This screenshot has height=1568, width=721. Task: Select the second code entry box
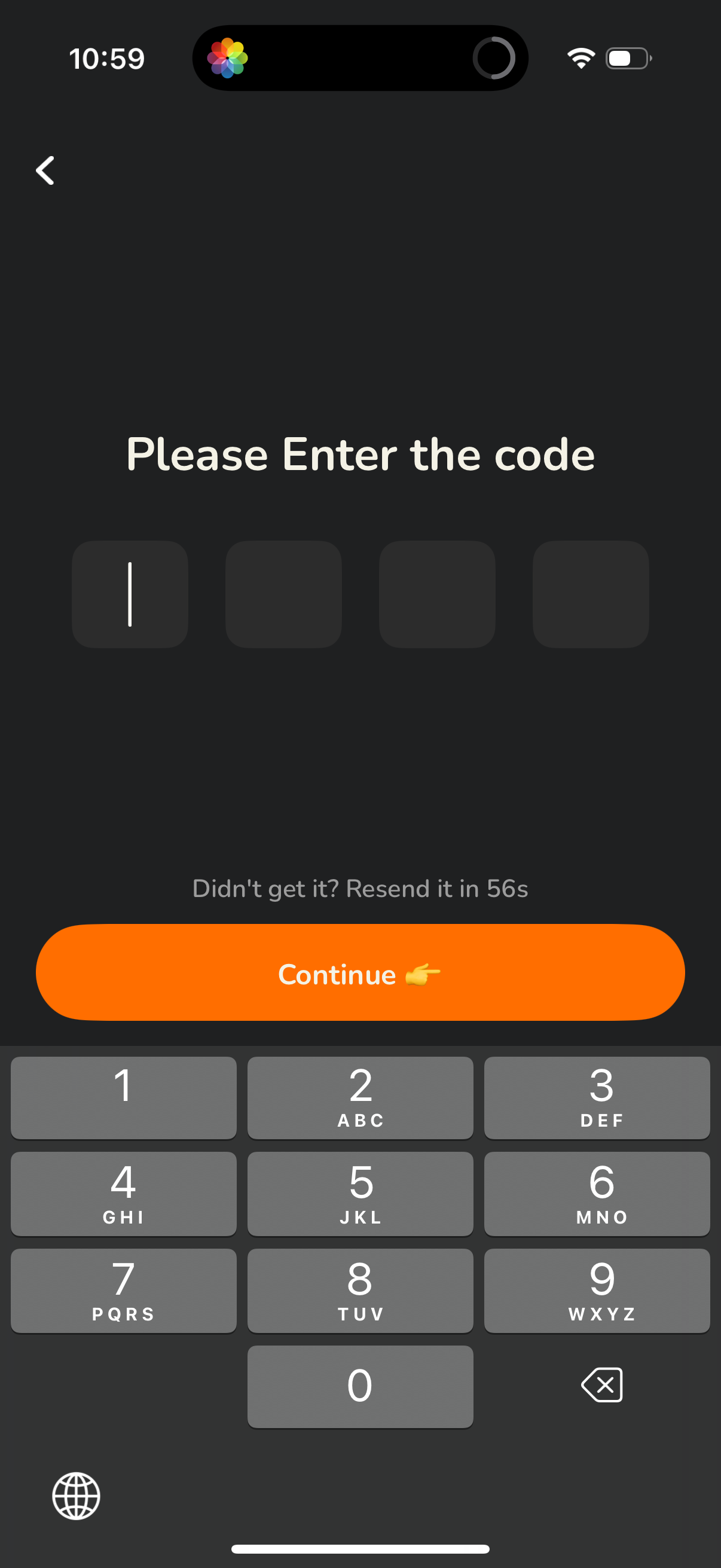[x=283, y=594]
